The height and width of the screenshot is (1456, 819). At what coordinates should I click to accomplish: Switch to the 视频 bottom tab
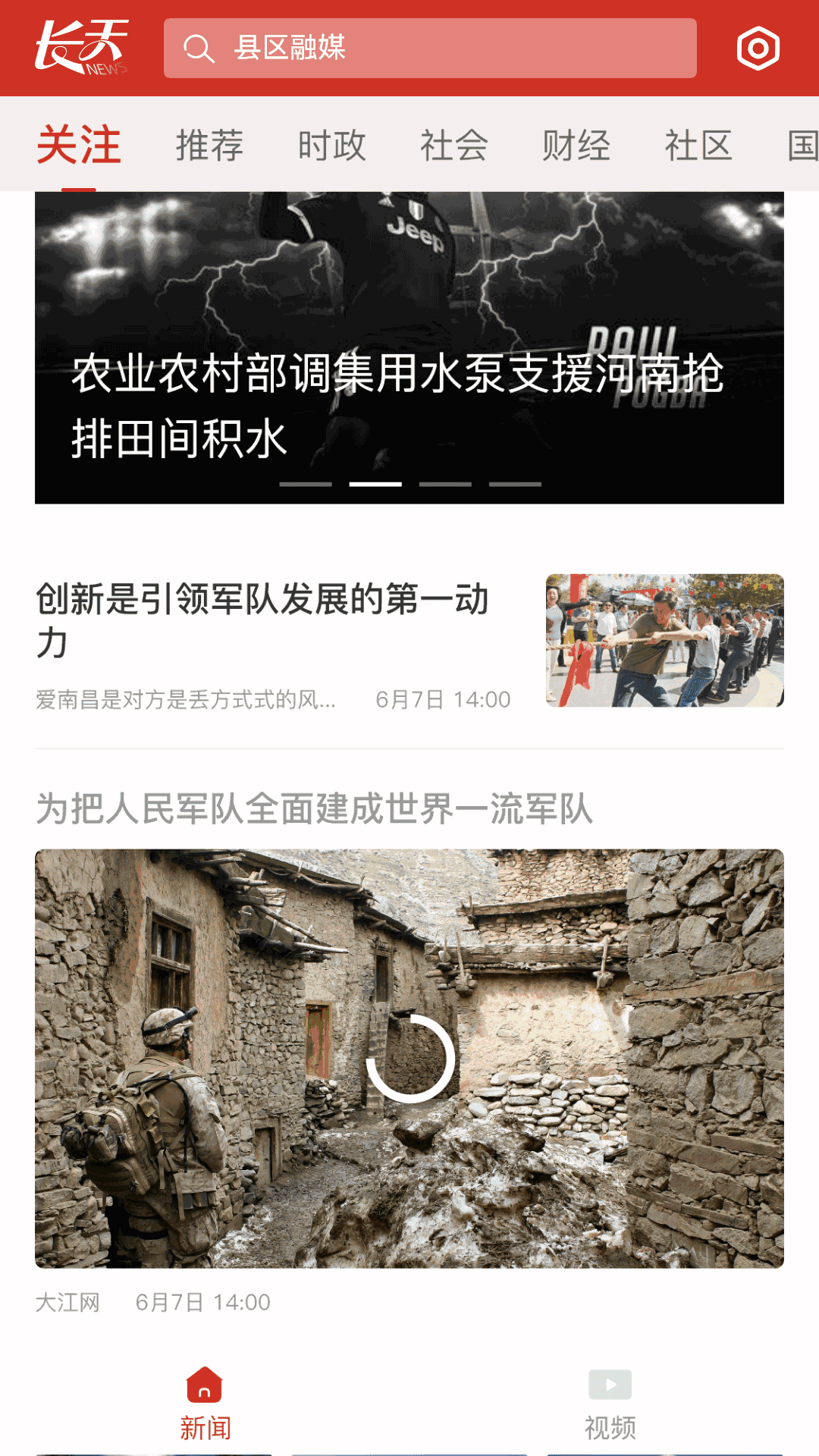coord(610,1403)
